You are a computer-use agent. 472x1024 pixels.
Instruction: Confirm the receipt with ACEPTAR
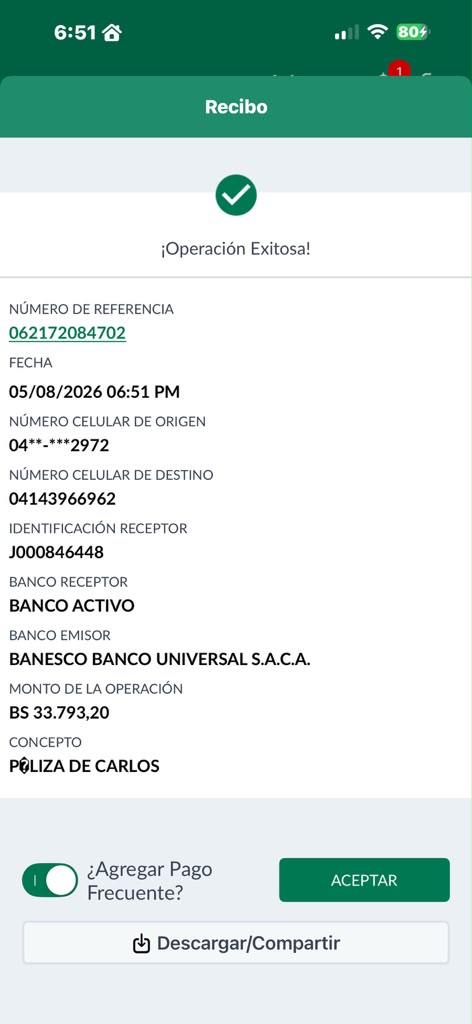[364, 880]
